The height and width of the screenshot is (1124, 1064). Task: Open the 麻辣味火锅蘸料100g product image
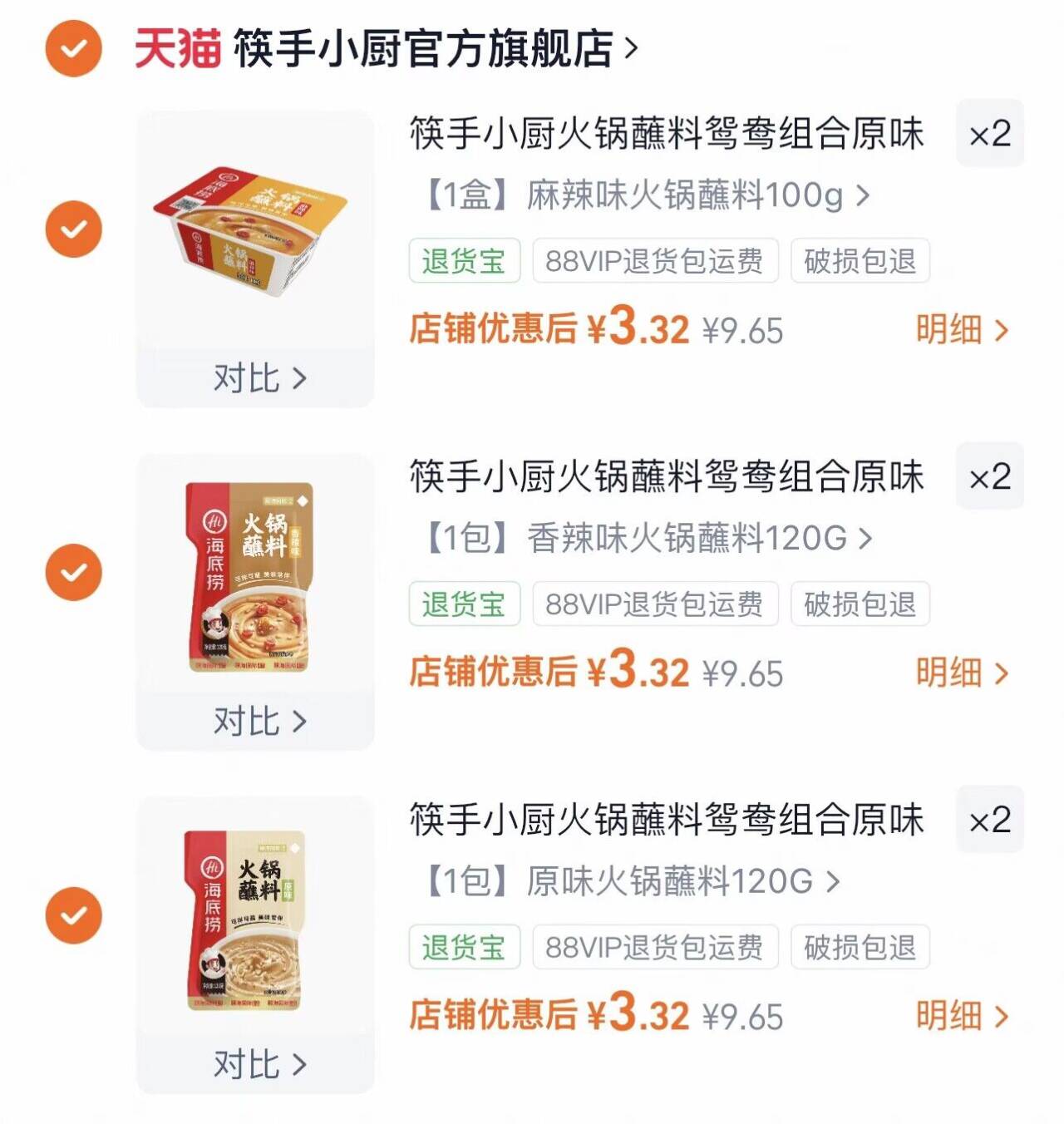pyautogui.click(x=254, y=230)
